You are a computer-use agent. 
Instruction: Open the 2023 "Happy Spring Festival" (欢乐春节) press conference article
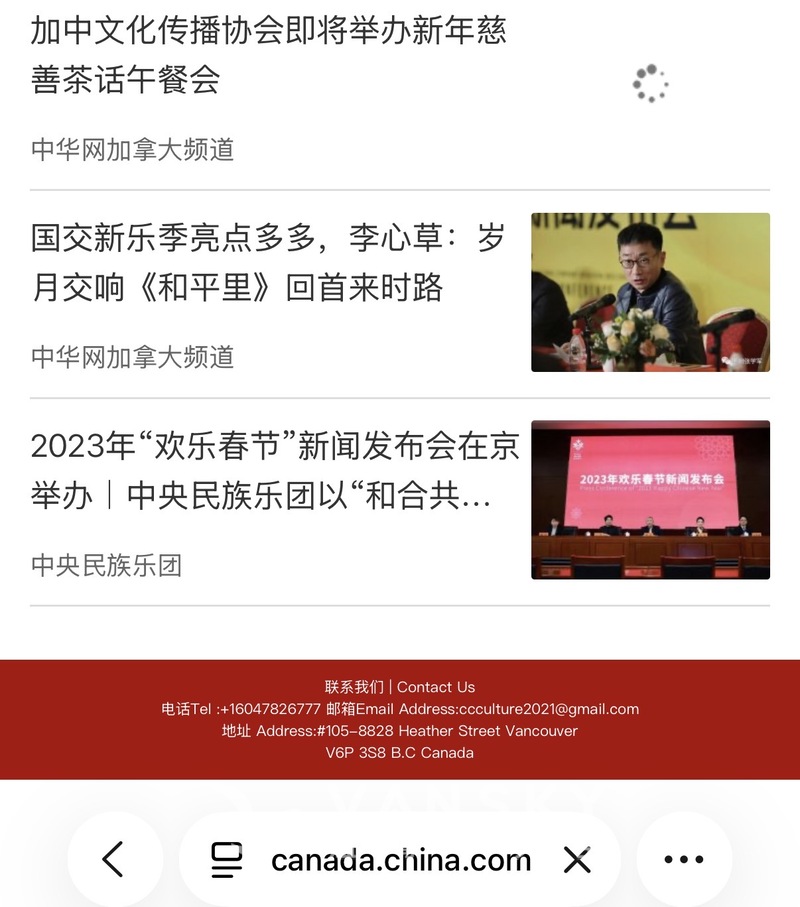[x=275, y=470]
